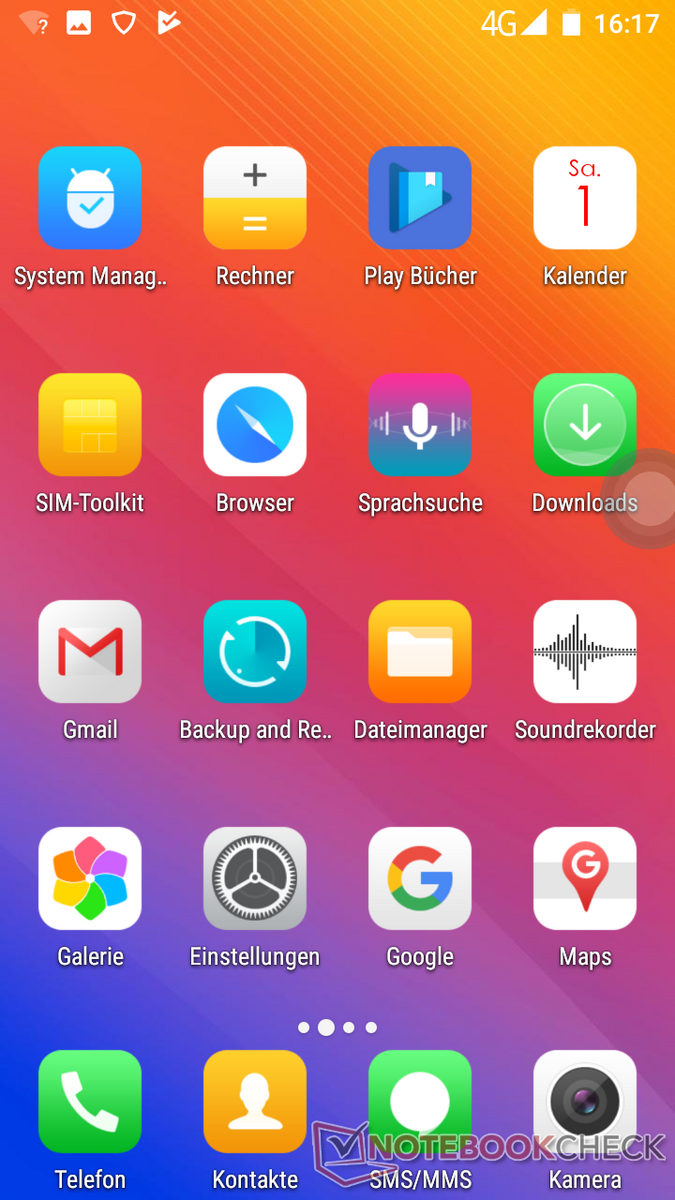Open the Downloads app
Screen dimensions: 675x1200
pyautogui.click(x=585, y=425)
